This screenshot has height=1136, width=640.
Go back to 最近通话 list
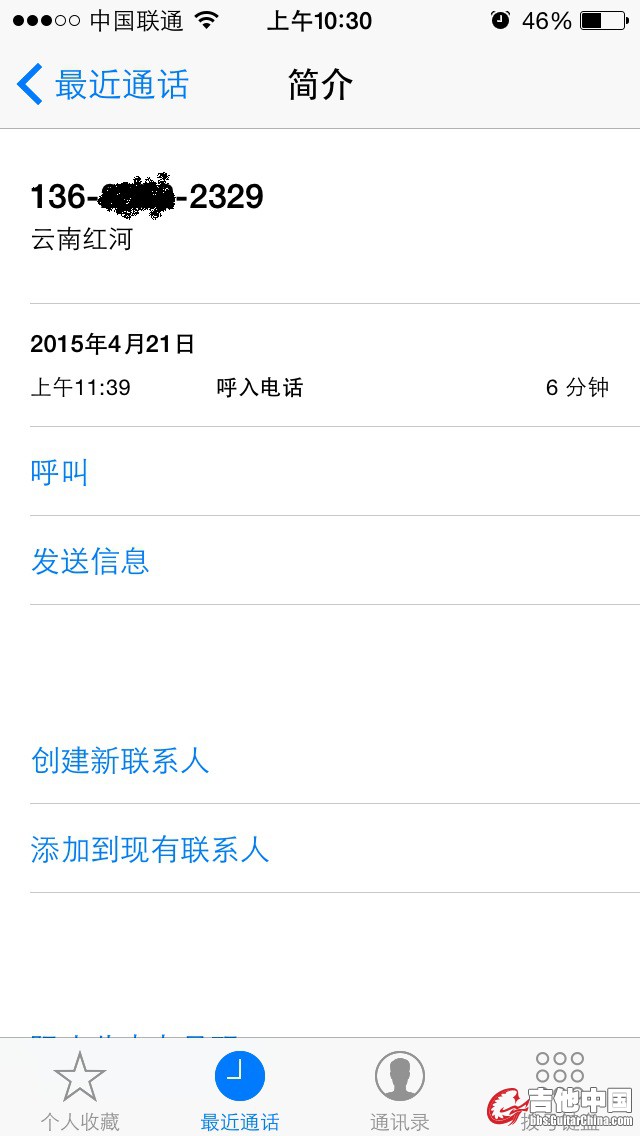click(102, 85)
